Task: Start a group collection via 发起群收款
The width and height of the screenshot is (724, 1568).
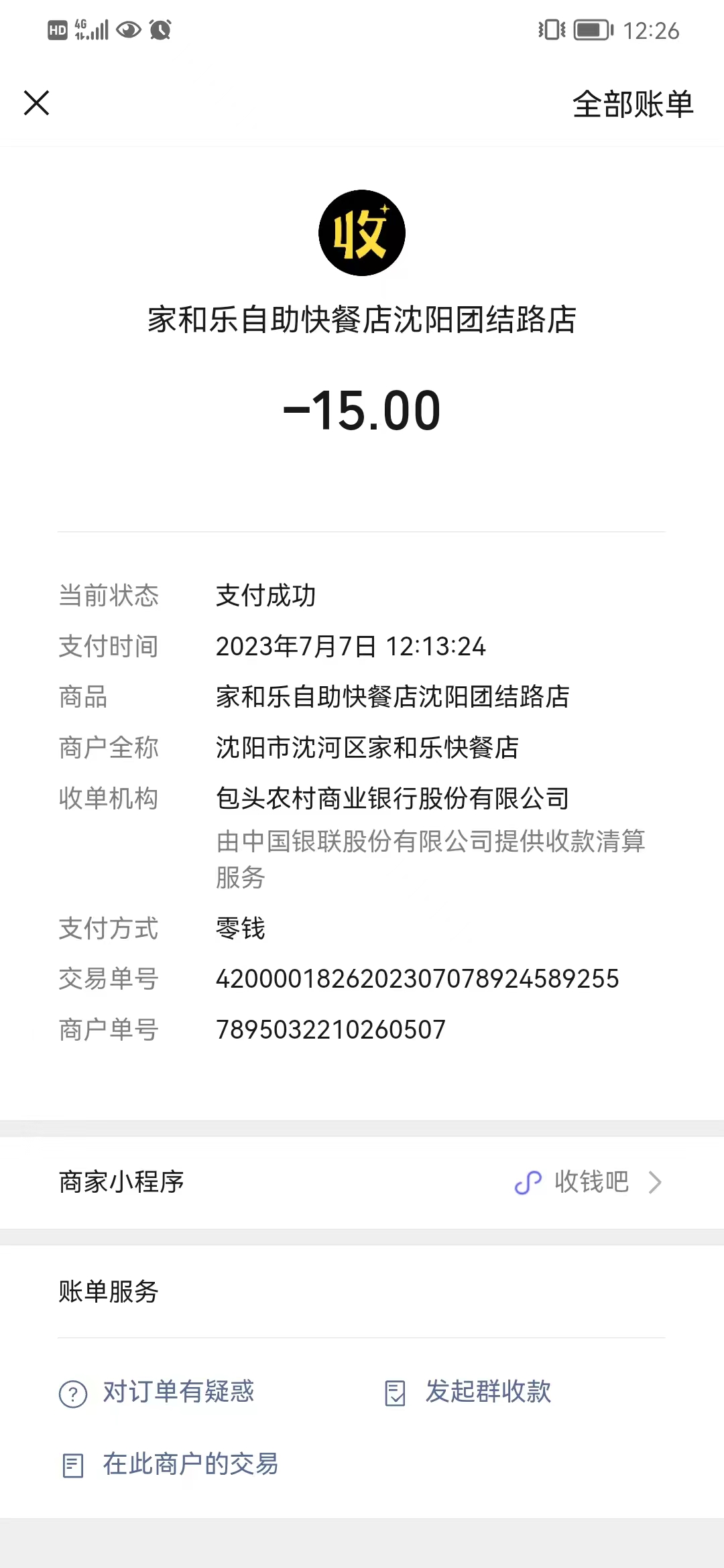Action: point(469,1392)
